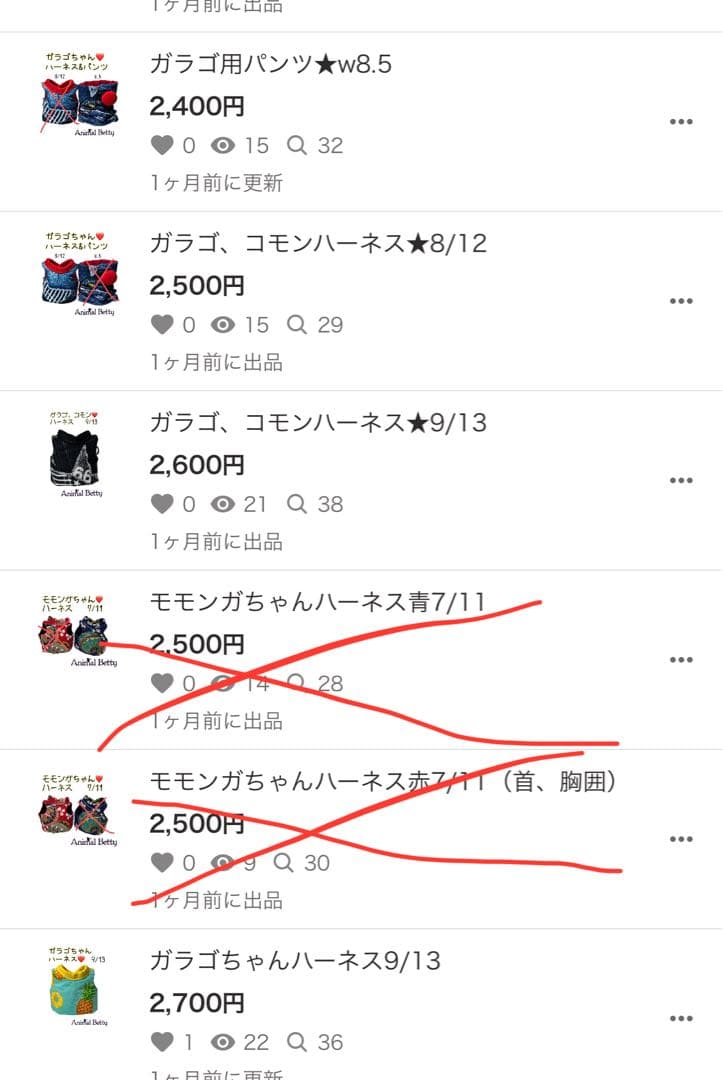Open the menu for ガラゴ、コモンハーネス★8/12

click(681, 299)
